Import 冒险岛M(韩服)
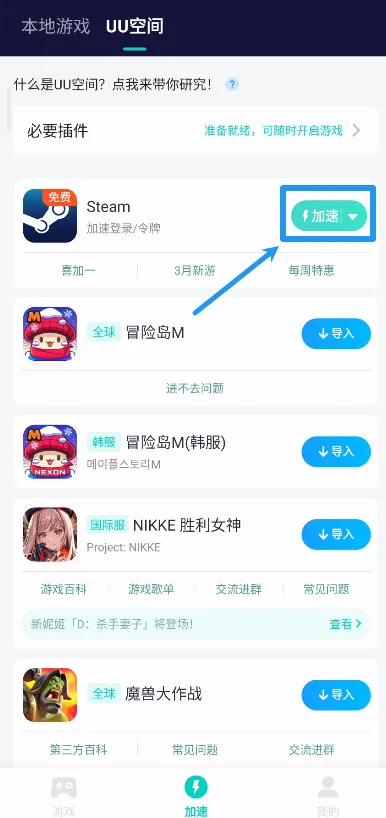This screenshot has height=818, width=386. 336,451
